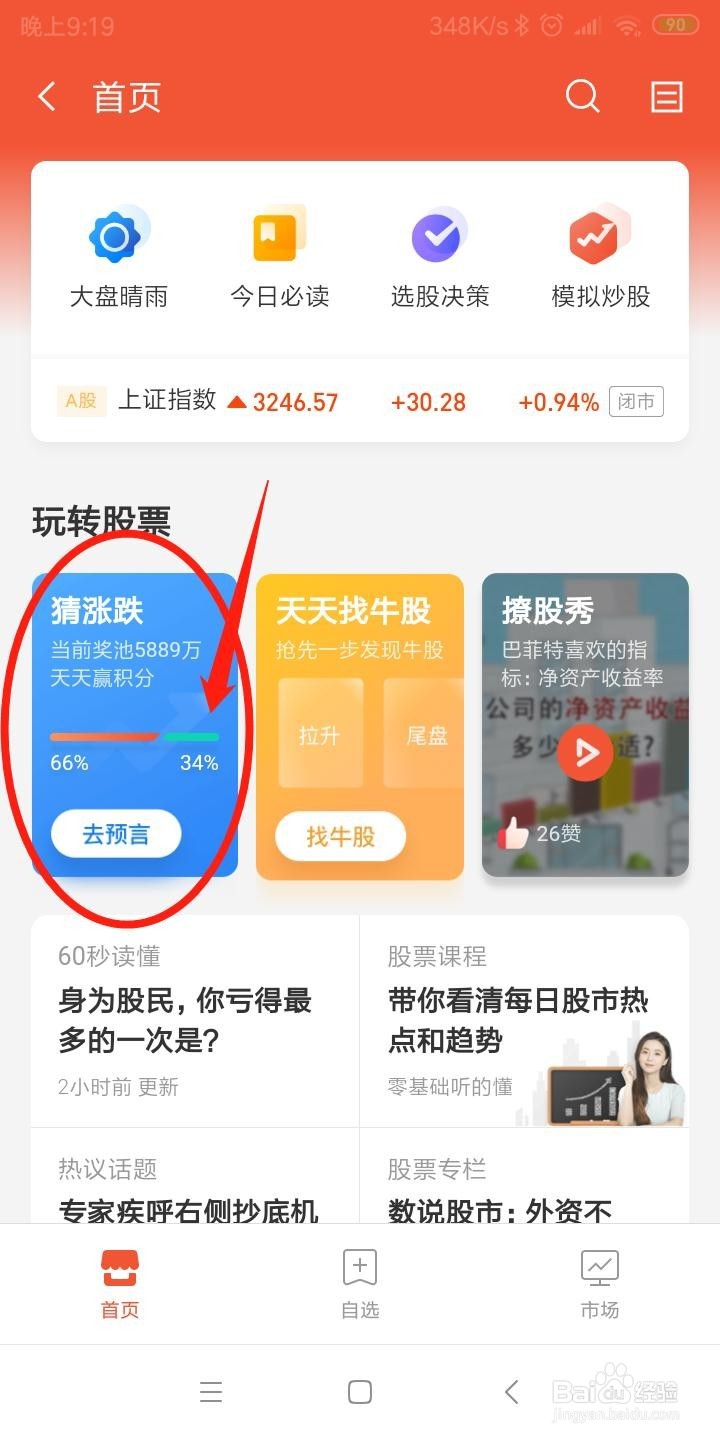Tap the 去预言 prediction button

[115, 833]
